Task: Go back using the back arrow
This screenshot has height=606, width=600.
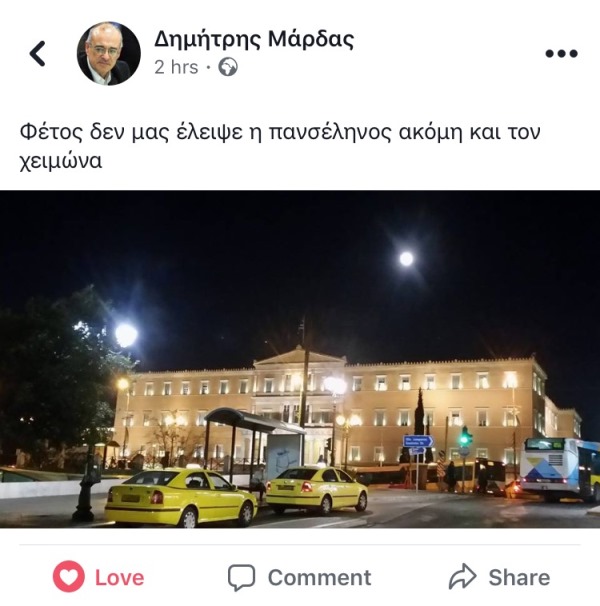Action: click(x=37, y=53)
